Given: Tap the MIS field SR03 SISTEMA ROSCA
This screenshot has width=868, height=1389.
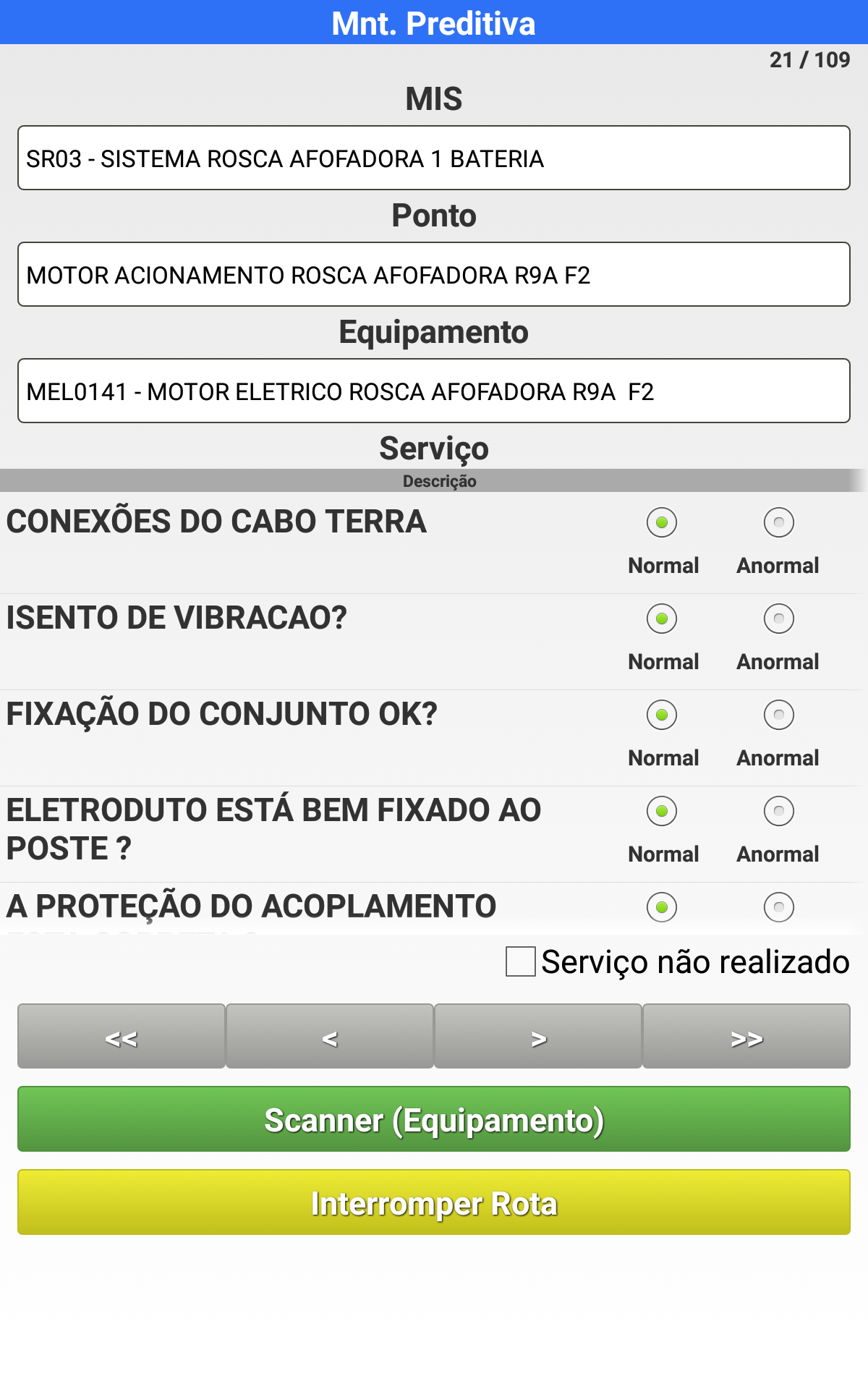Looking at the screenshot, I should pos(434,158).
